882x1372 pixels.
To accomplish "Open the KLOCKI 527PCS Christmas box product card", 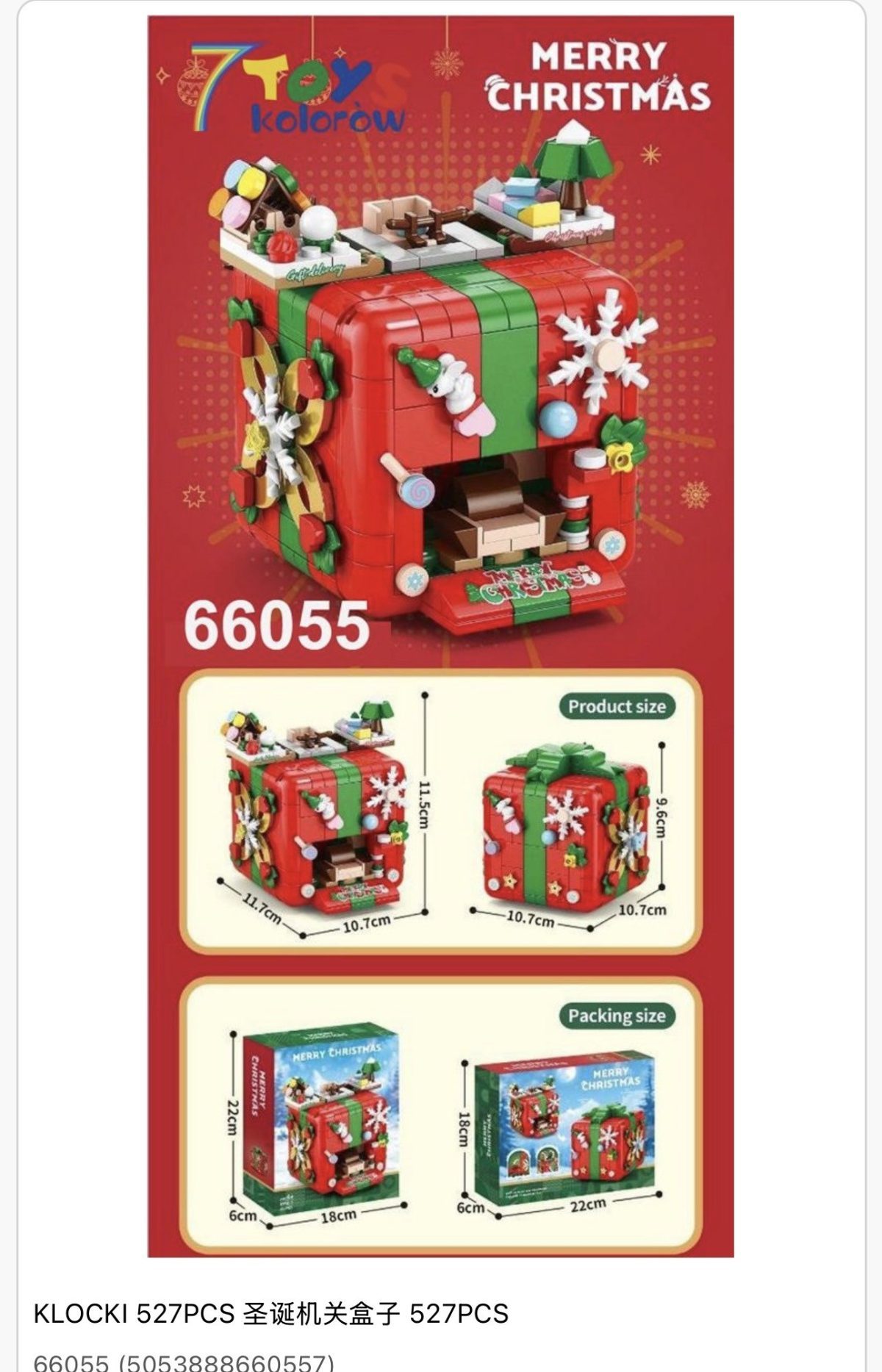I will click(x=270, y=1312).
